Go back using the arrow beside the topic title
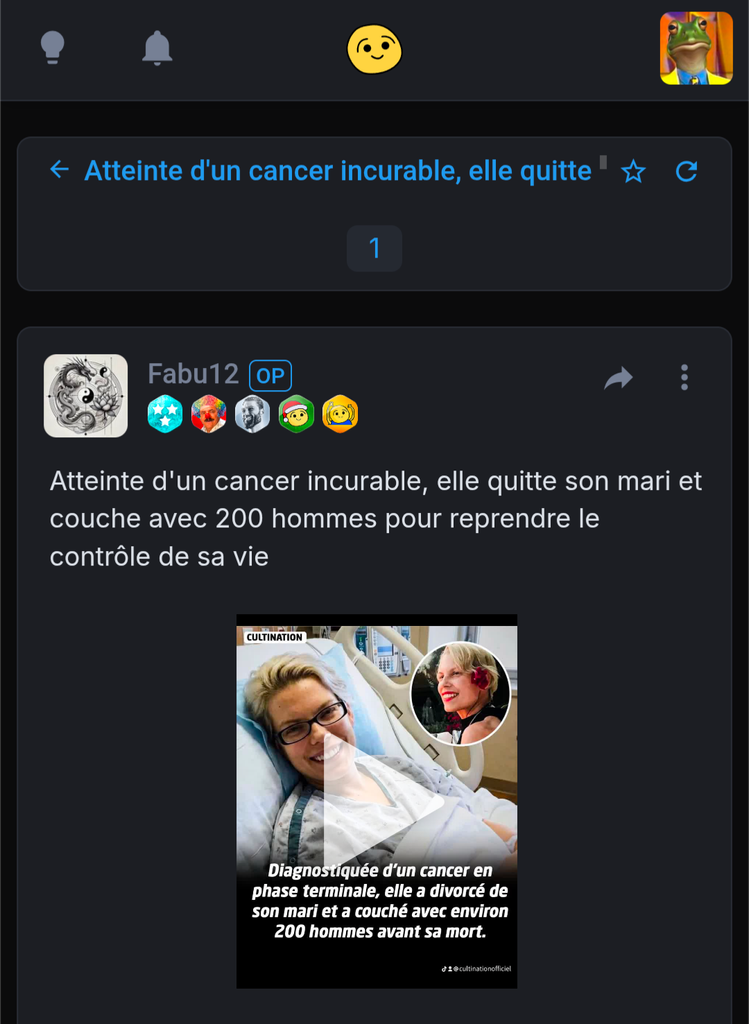Viewport: 749px width, 1024px height. click(x=60, y=170)
